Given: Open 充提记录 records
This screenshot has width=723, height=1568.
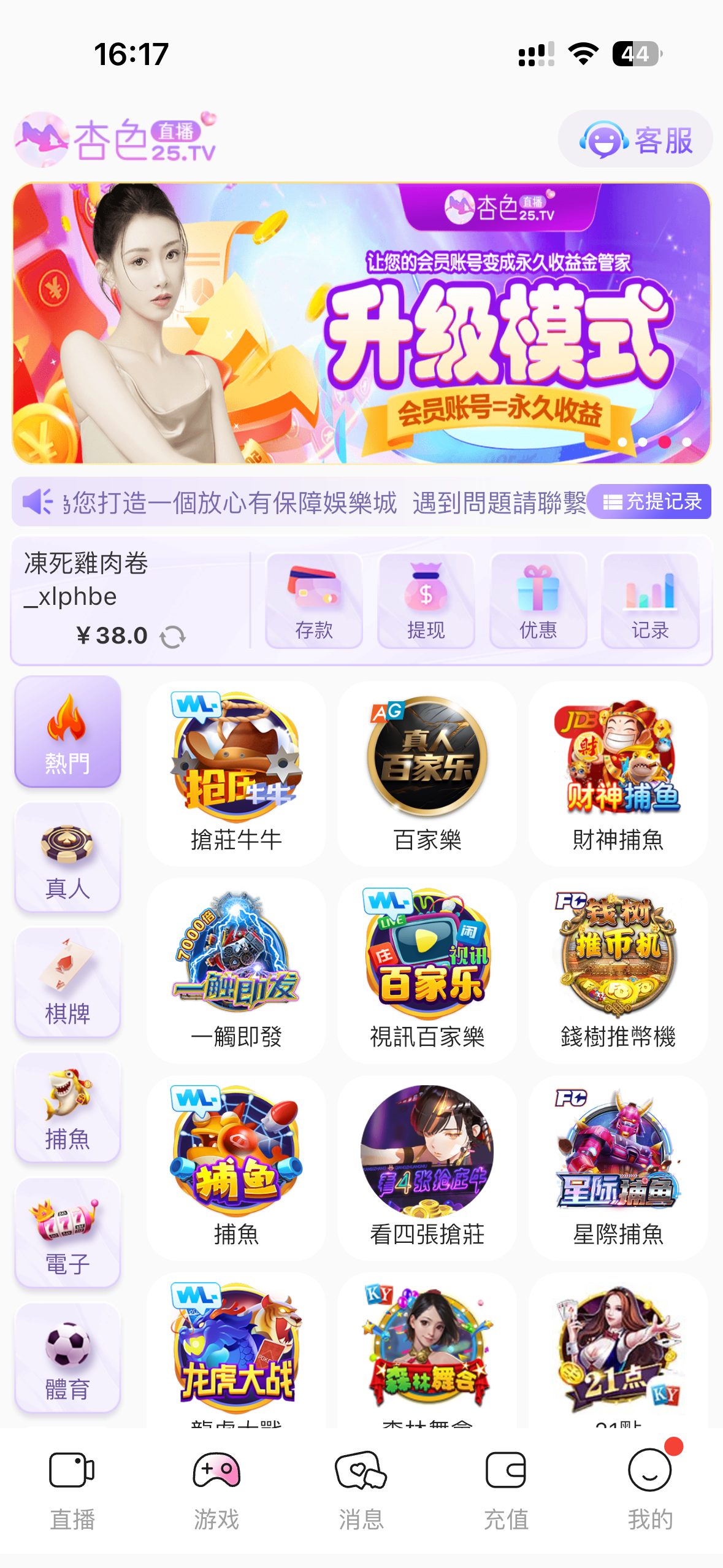Looking at the screenshot, I should point(650,502).
